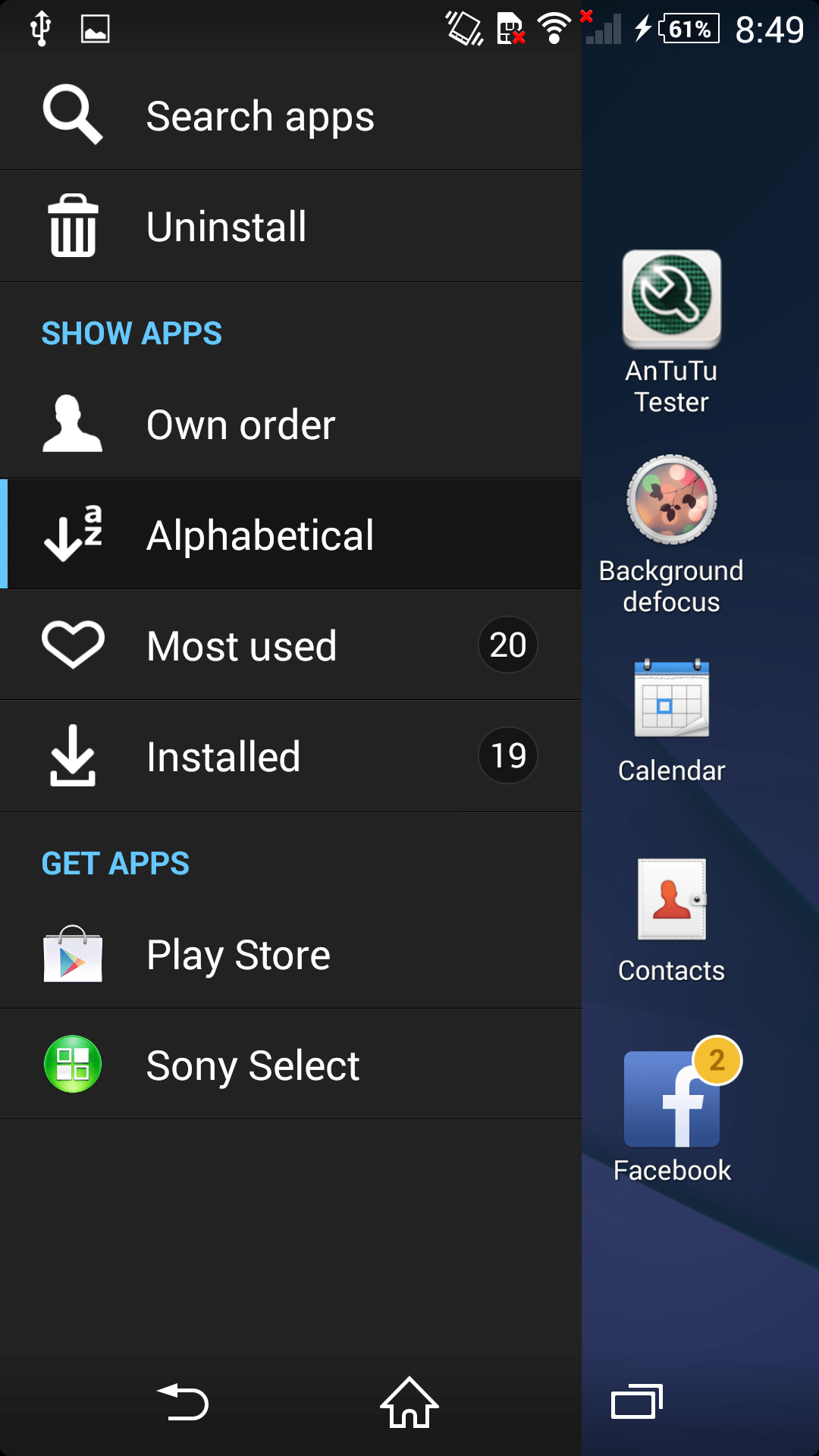Open Play Store

click(290, 955)
